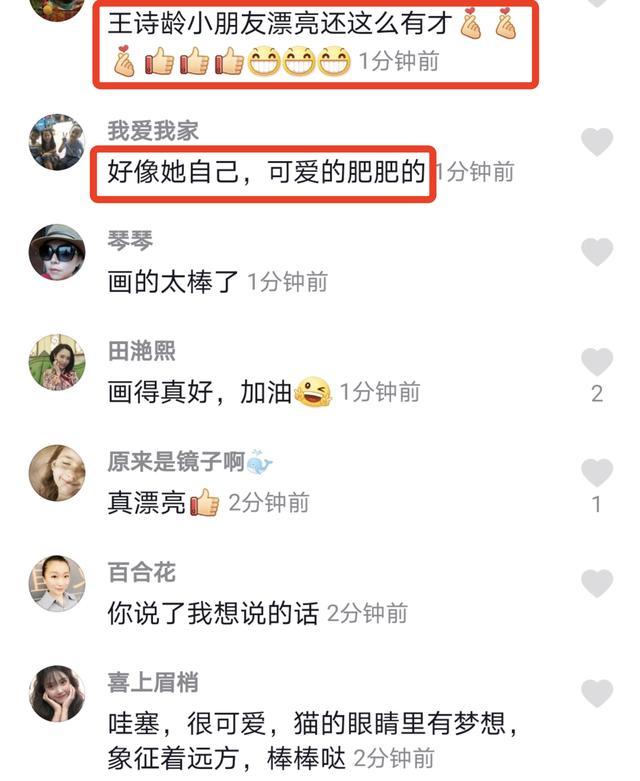
Task: View 喜上眉梢's profile picture
Action: point(57,693)
